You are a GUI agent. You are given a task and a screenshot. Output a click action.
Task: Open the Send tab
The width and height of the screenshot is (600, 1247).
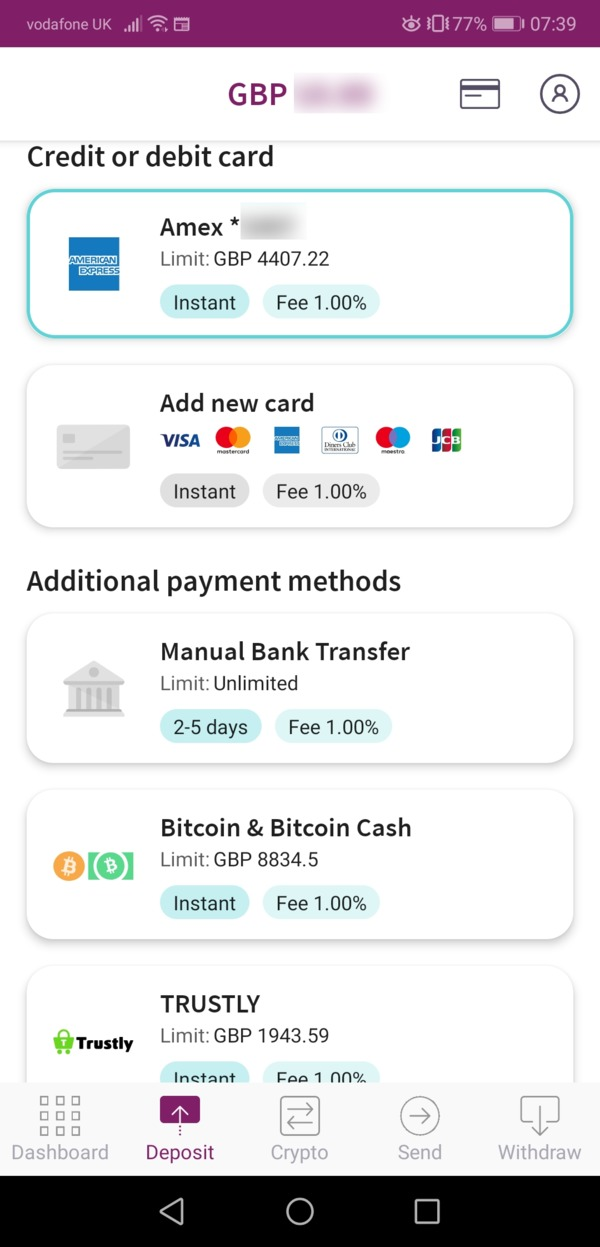pyautogui.click(x=420, y=1129)
